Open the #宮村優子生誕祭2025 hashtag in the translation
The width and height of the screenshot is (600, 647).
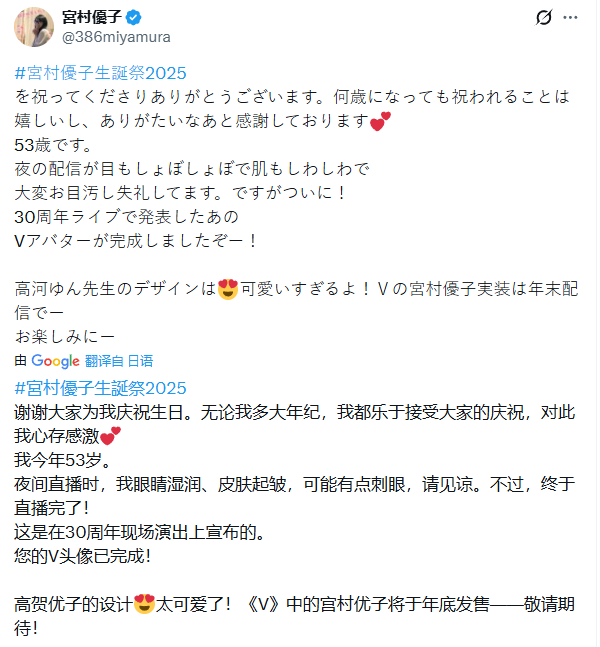pos(101,388)
